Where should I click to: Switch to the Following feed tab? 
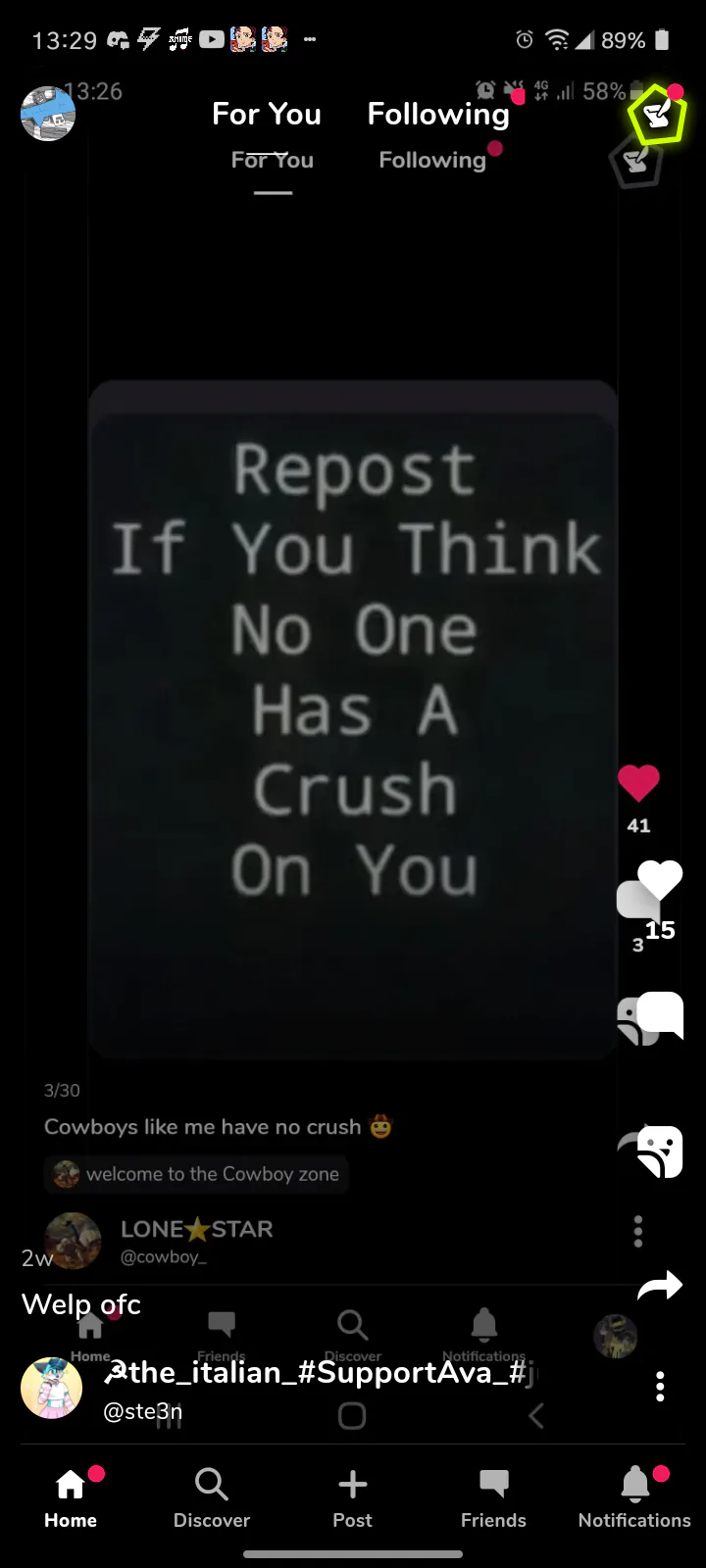click(x=438, y=115)
